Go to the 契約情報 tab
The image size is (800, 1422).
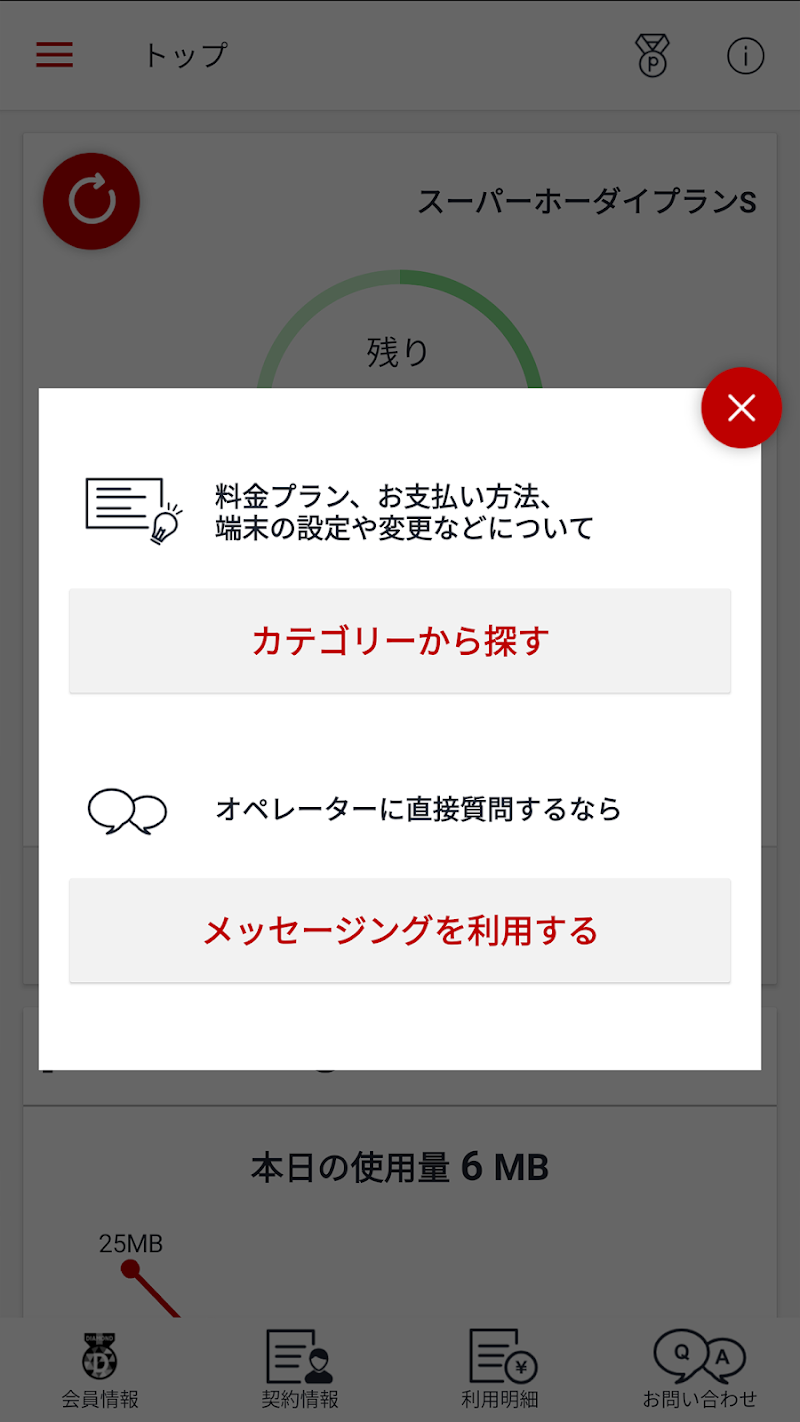300,1369
